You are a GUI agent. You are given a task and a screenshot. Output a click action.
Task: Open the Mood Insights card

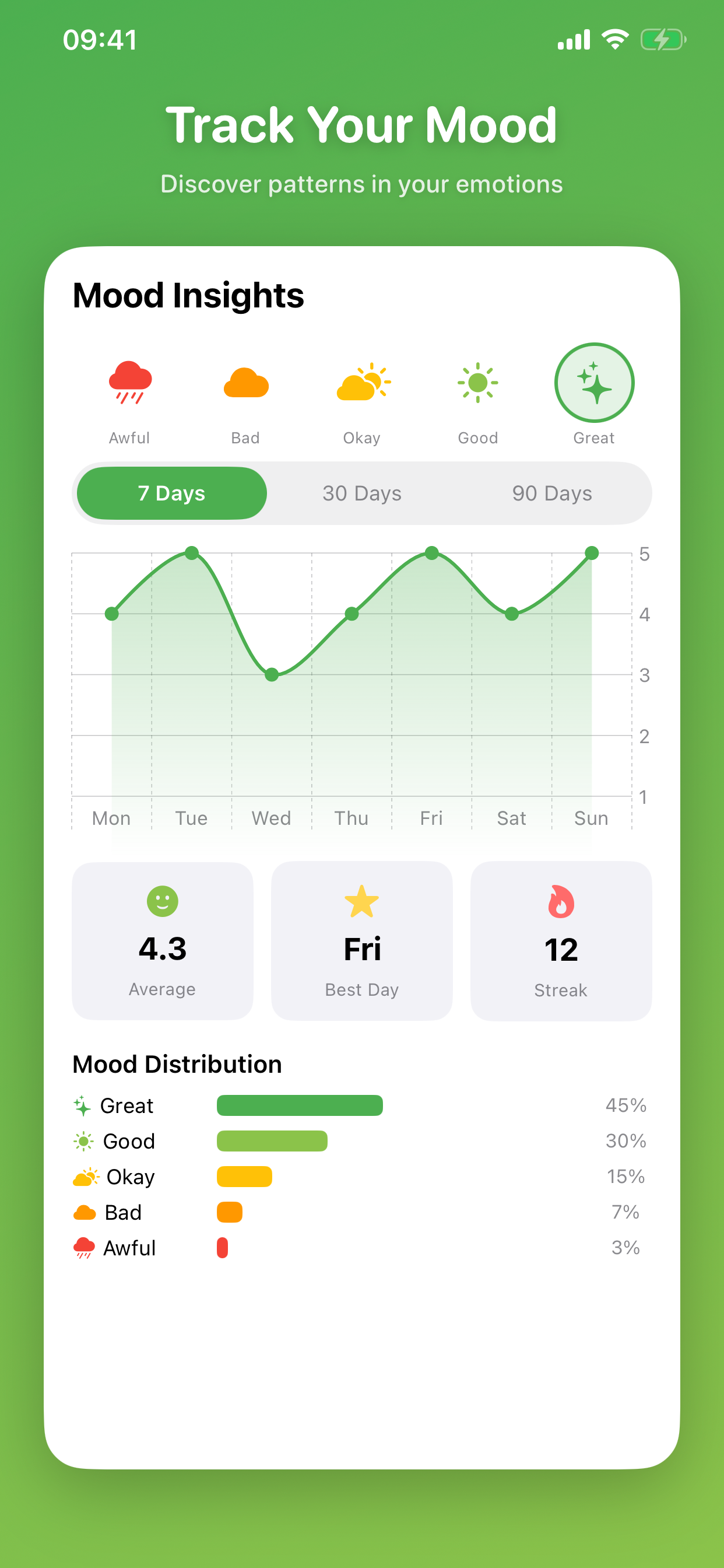(189, 296)
